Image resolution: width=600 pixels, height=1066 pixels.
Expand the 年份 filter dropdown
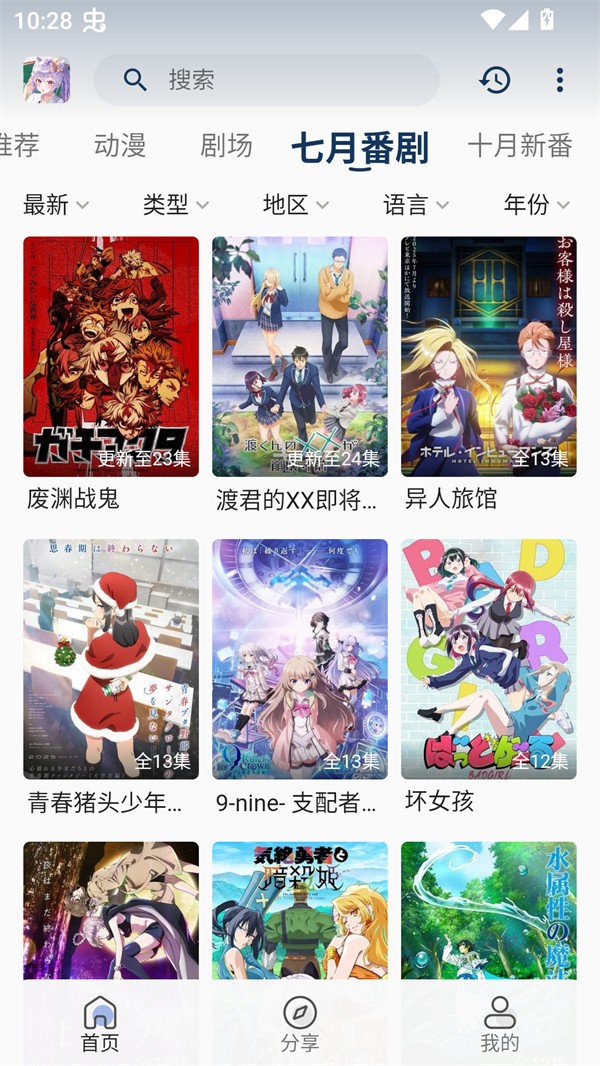coord(537,205)
